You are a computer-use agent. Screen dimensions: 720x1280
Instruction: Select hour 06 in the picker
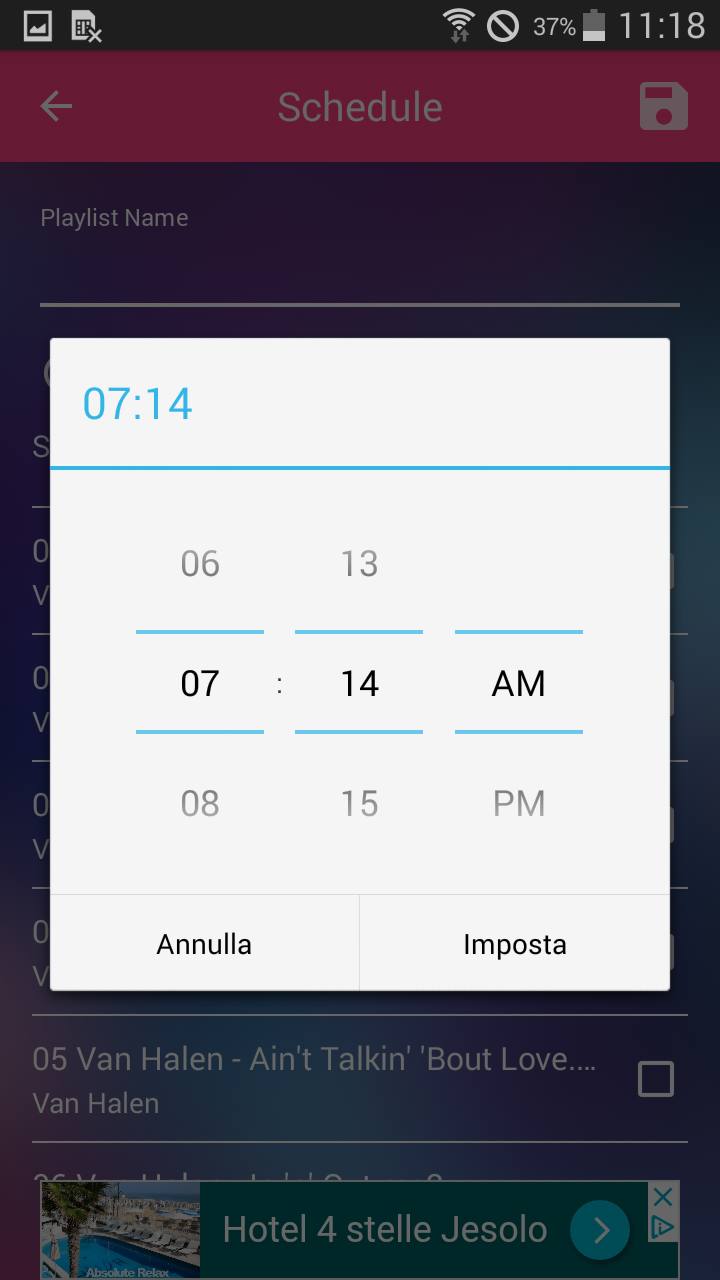click(x=200, y=564)
